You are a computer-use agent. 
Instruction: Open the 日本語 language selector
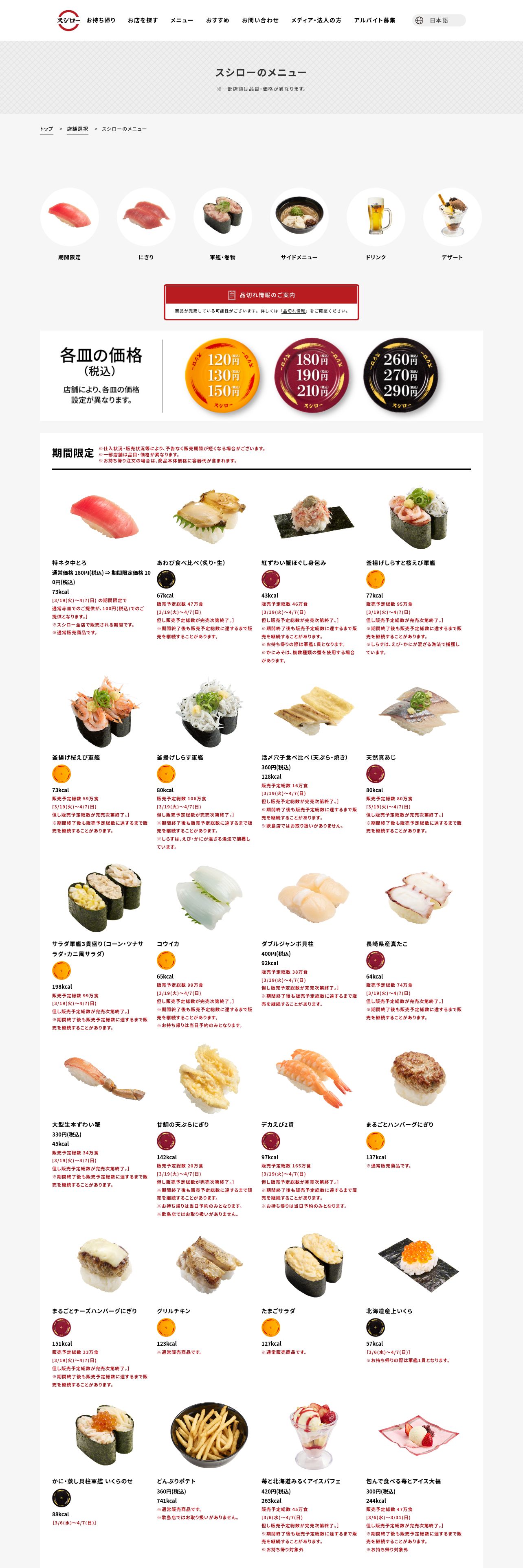click(x=438, y=21)
